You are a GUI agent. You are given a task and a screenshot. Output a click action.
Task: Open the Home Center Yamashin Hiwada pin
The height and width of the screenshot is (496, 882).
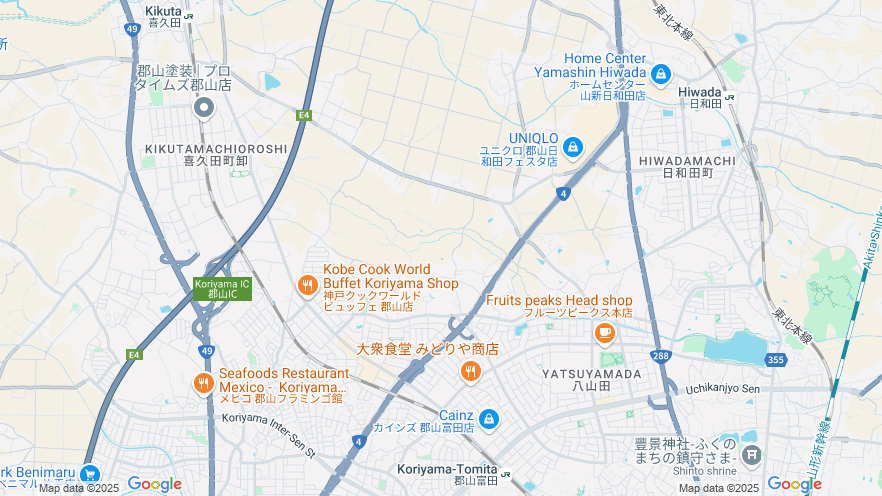[660, 74]
